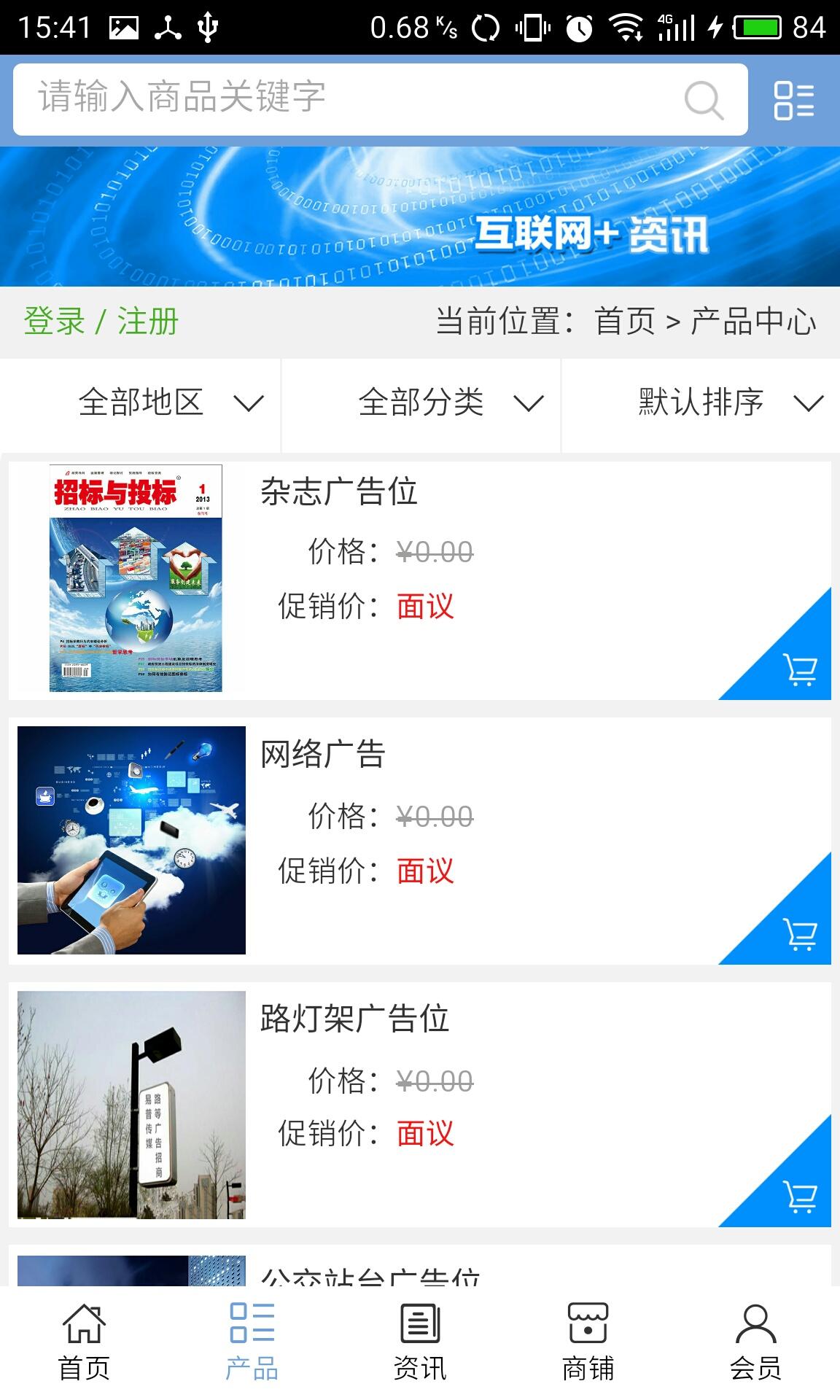Tap the cart icon on 杂志广告位 product

coord(800,671)
